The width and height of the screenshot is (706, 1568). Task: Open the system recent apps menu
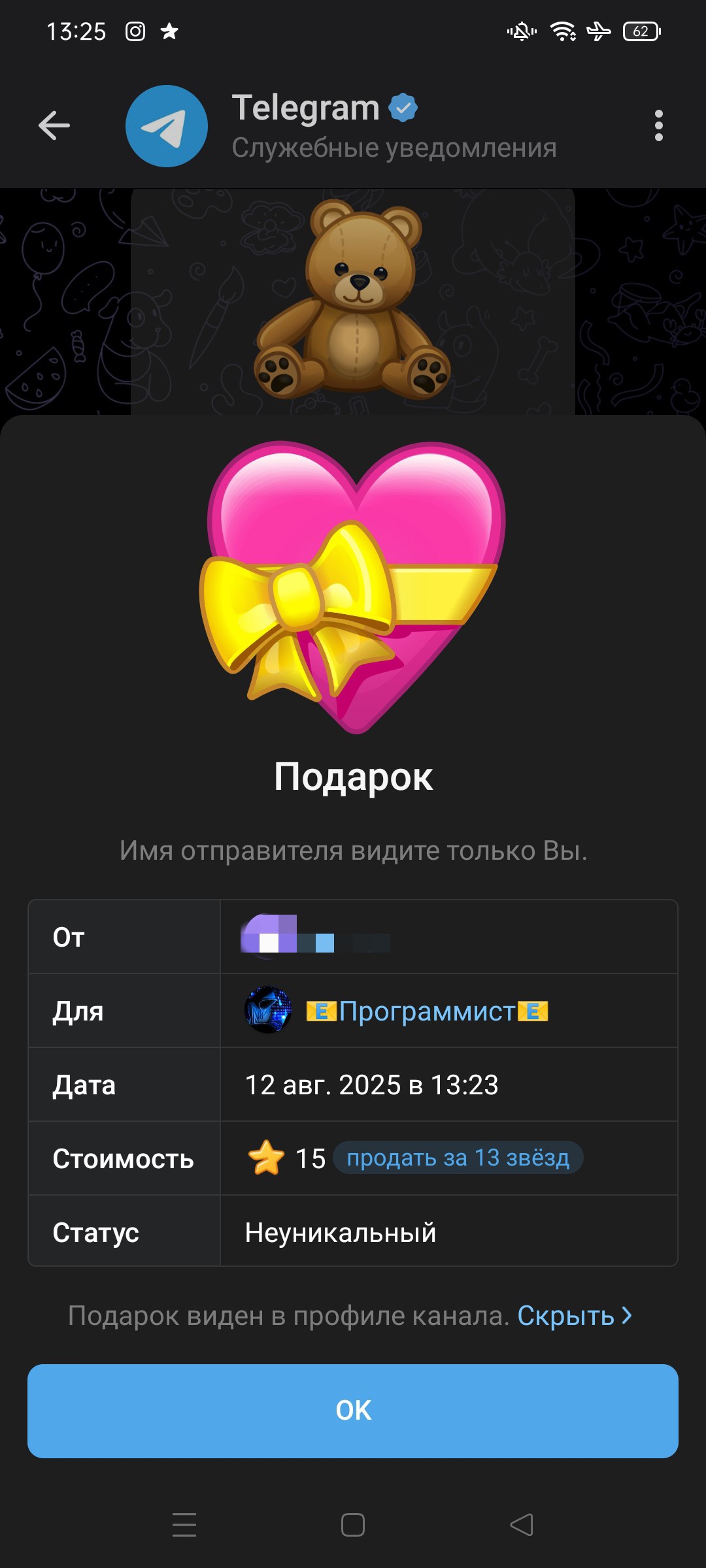coord(184,1525)
